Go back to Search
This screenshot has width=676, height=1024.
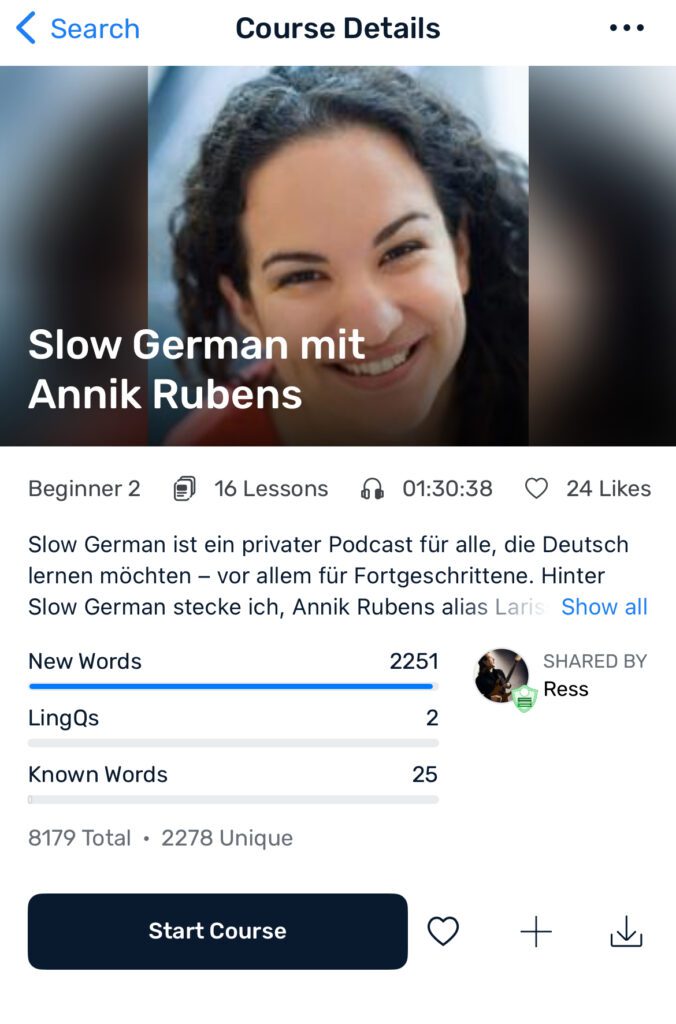[x=78, y=29]
